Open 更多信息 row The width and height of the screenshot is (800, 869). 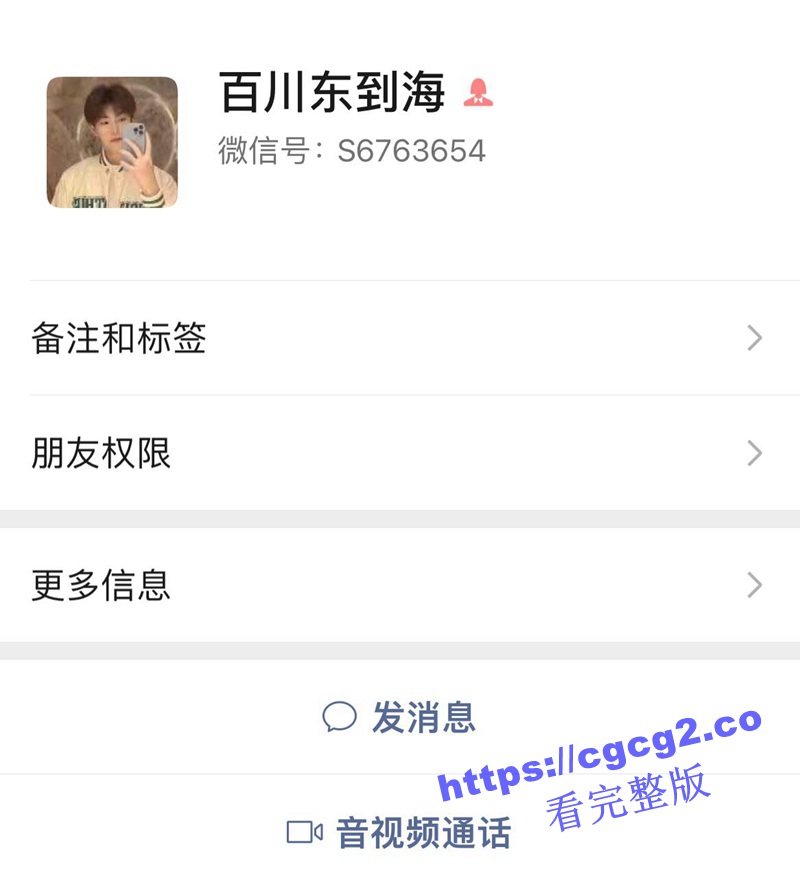click(x=398, y=585)
